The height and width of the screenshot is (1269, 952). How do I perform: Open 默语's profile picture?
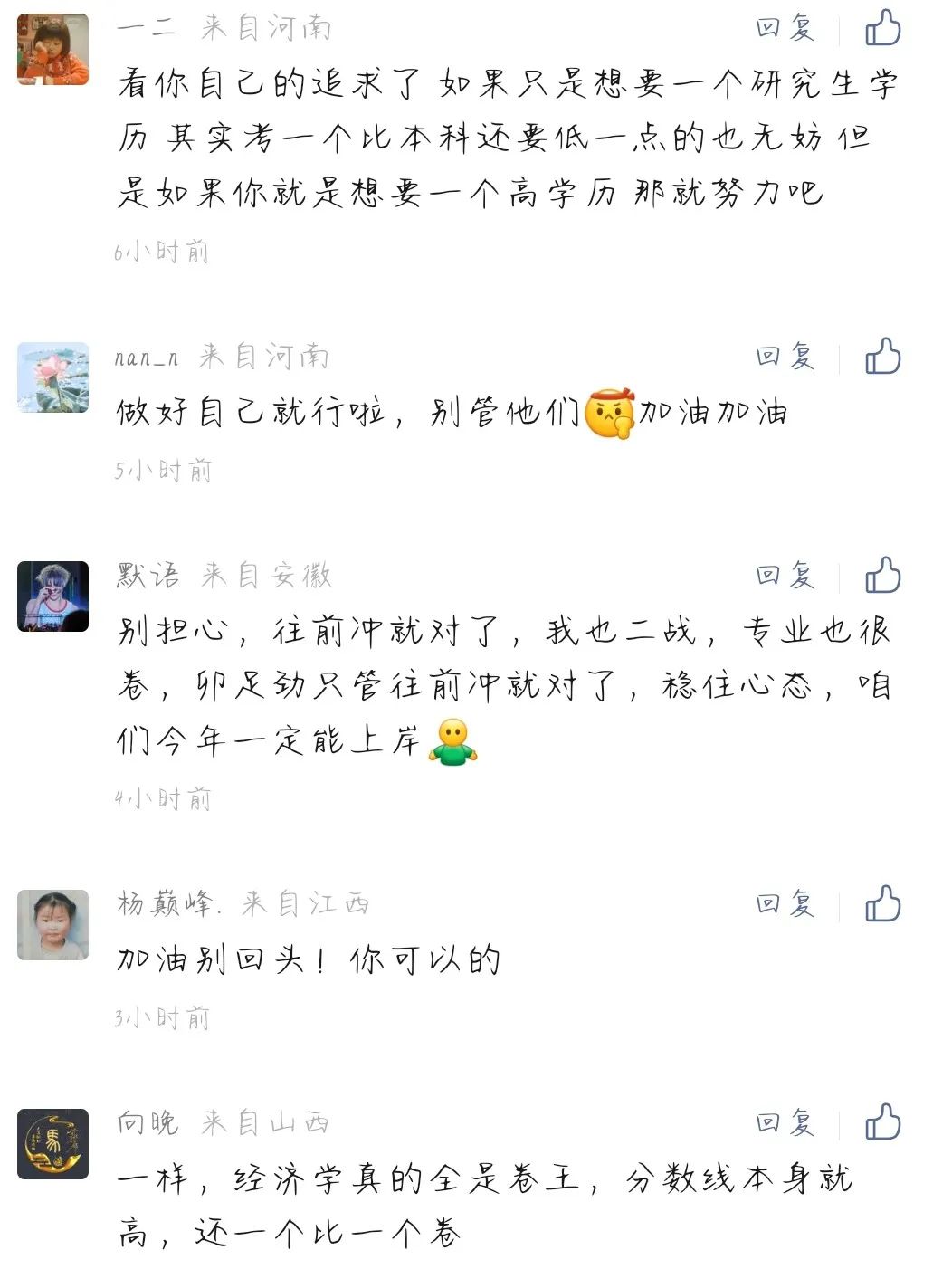coord(53,596)
